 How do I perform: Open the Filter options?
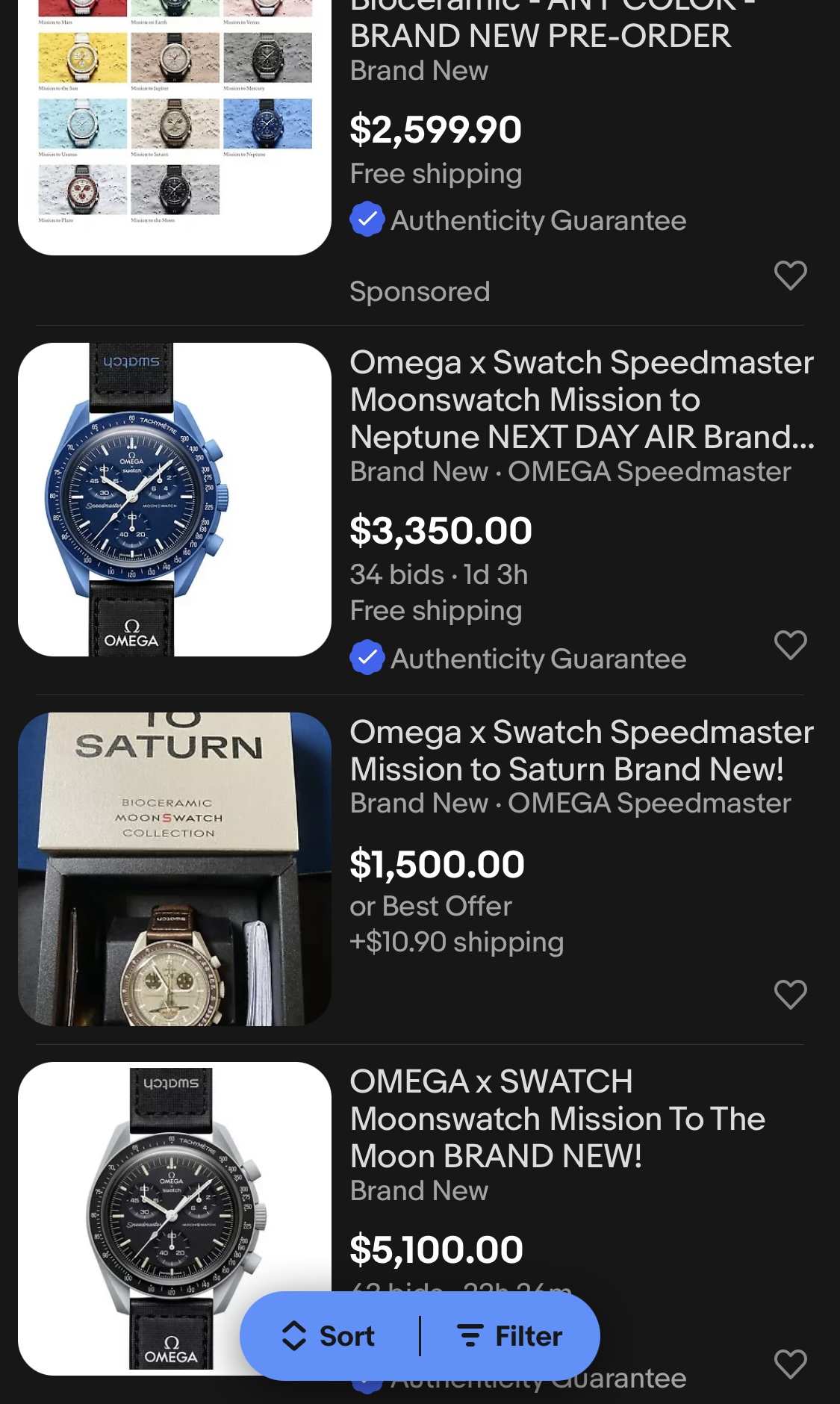511,1336
